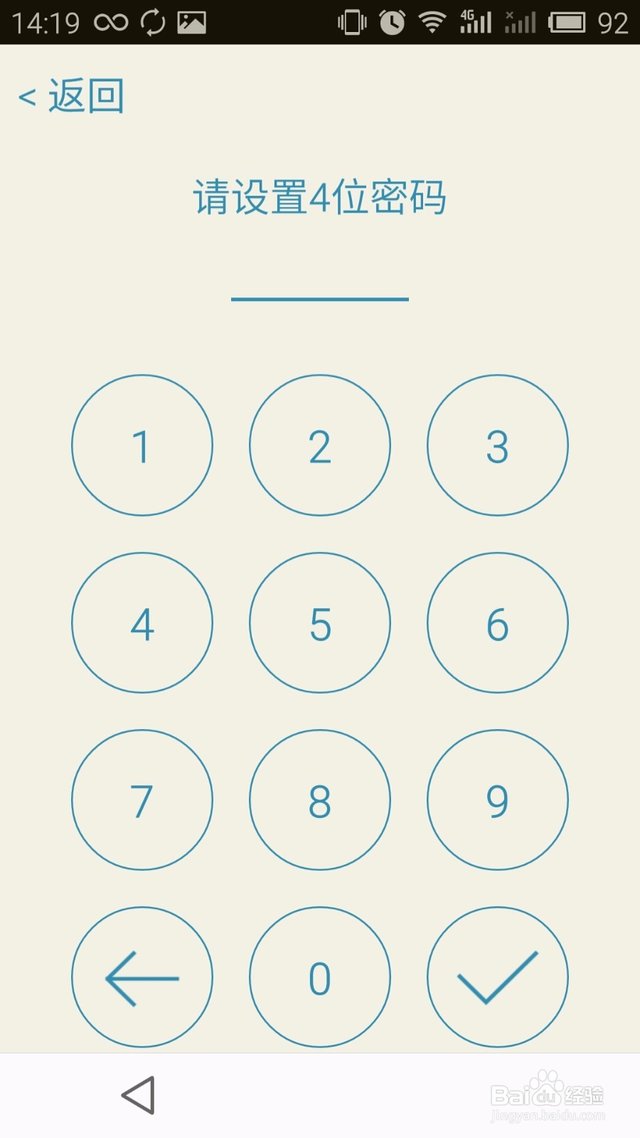Tap the system back triangle button
The image size is (640, 1138).
click(138, 1094)
